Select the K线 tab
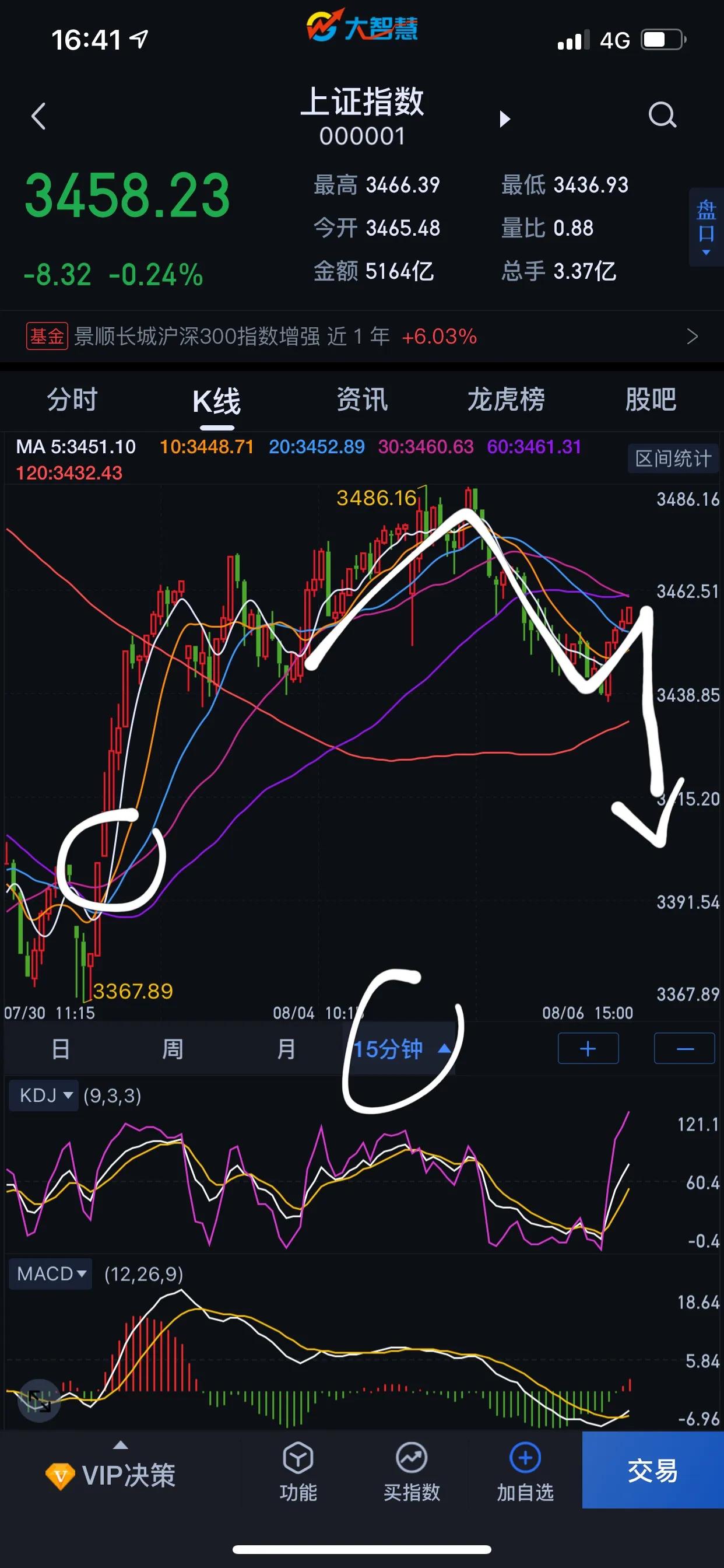 [217, 401]
